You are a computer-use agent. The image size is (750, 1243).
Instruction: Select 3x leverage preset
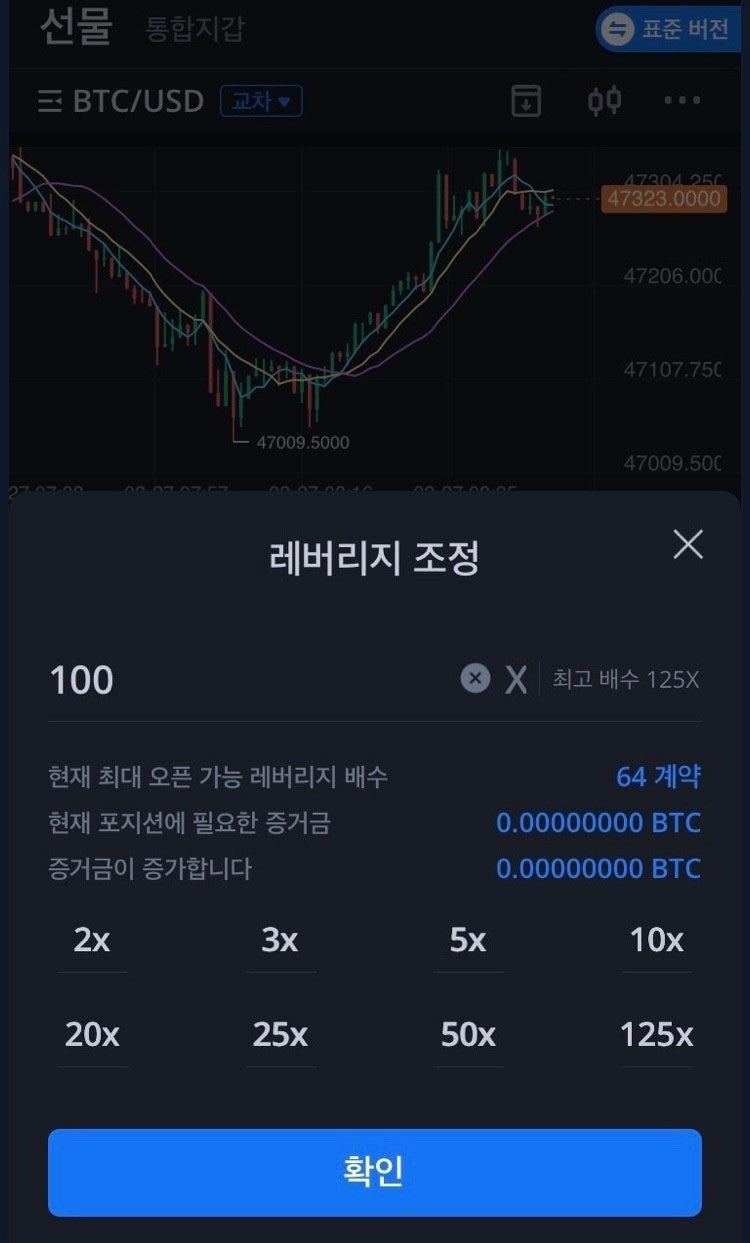[280, 940]
